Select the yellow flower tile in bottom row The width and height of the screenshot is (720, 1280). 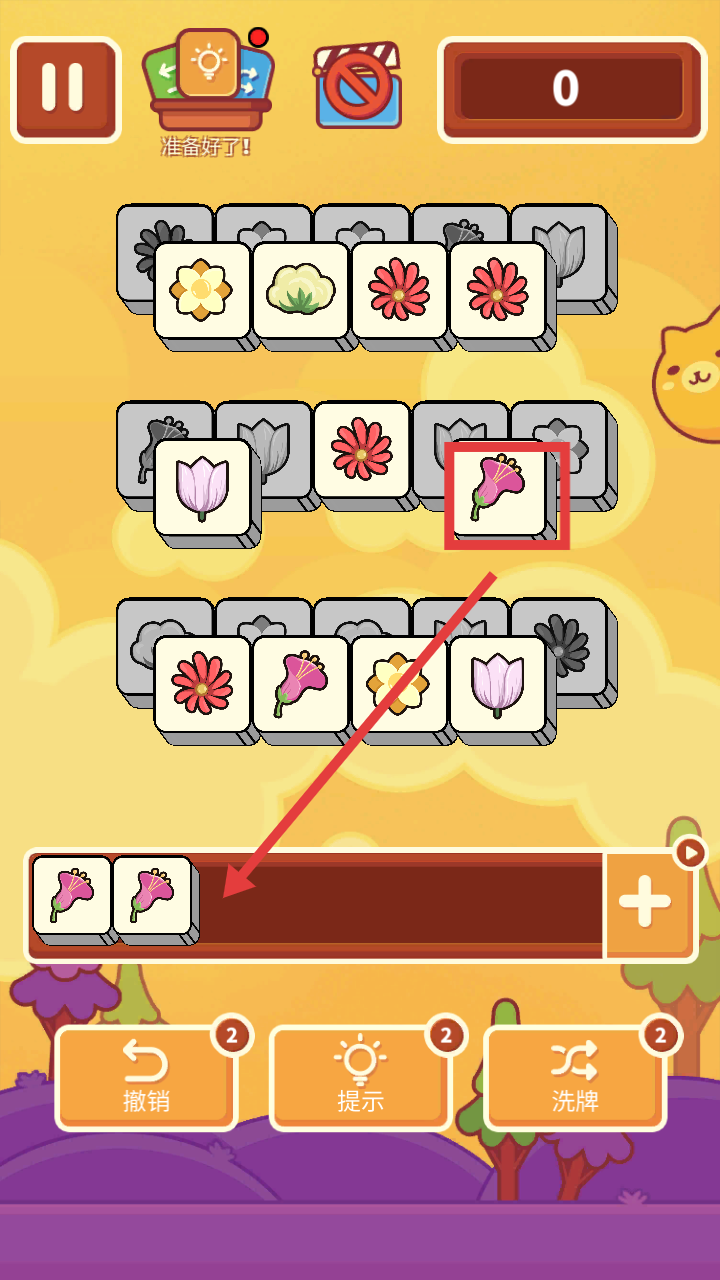(x=399, y=683)
